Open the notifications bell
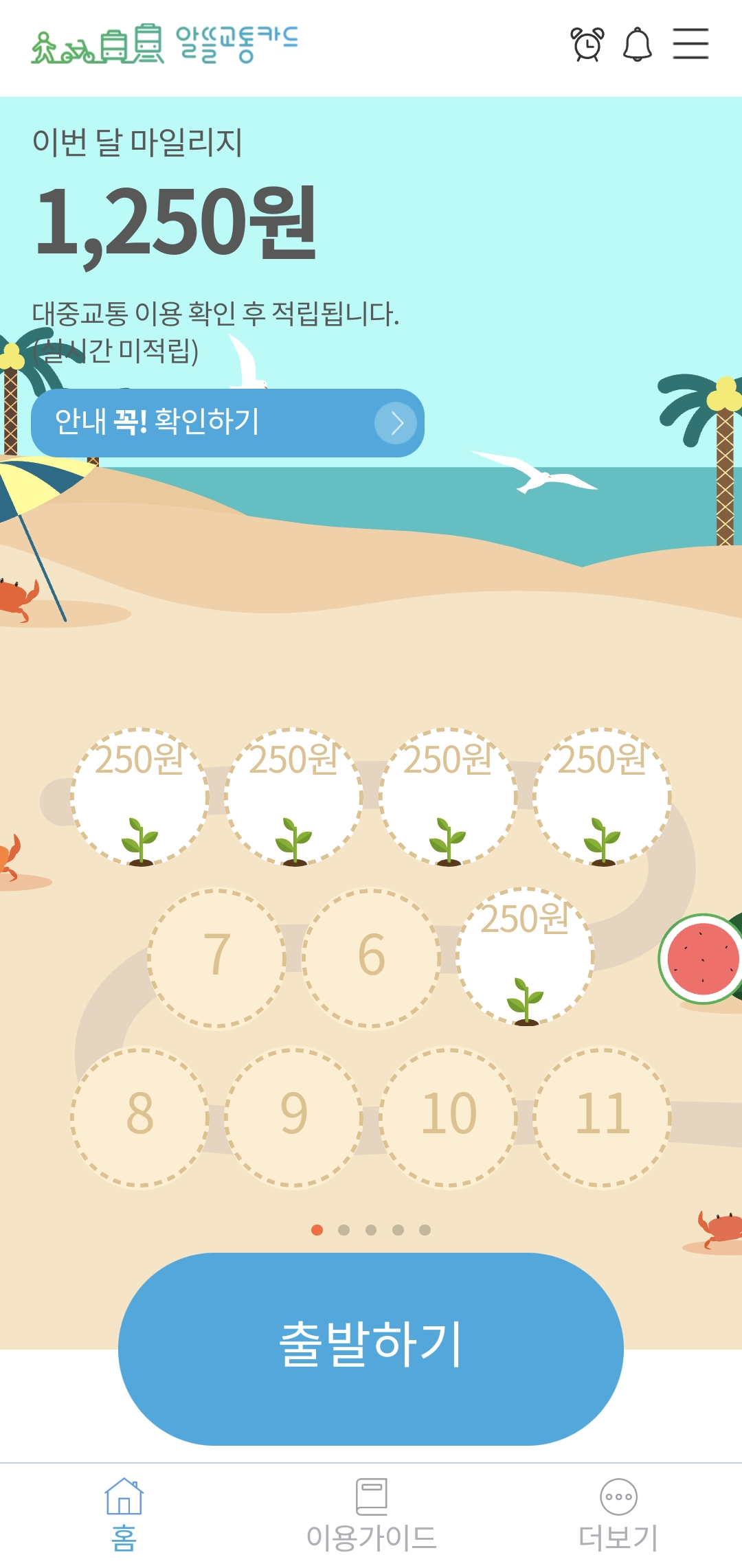This screenshot has width=742, height=1568. click(x=638, y=45)
